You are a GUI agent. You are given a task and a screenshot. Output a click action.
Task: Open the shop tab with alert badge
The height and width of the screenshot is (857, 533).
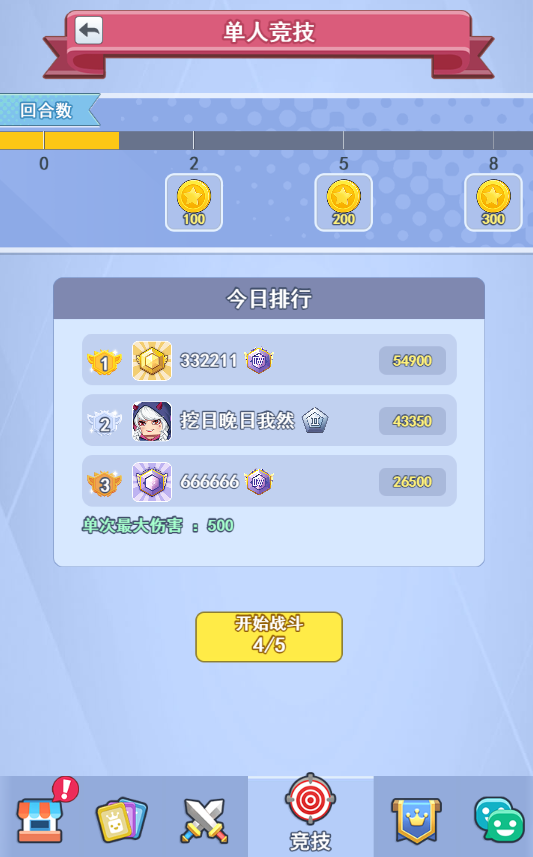tap(43, 816)
